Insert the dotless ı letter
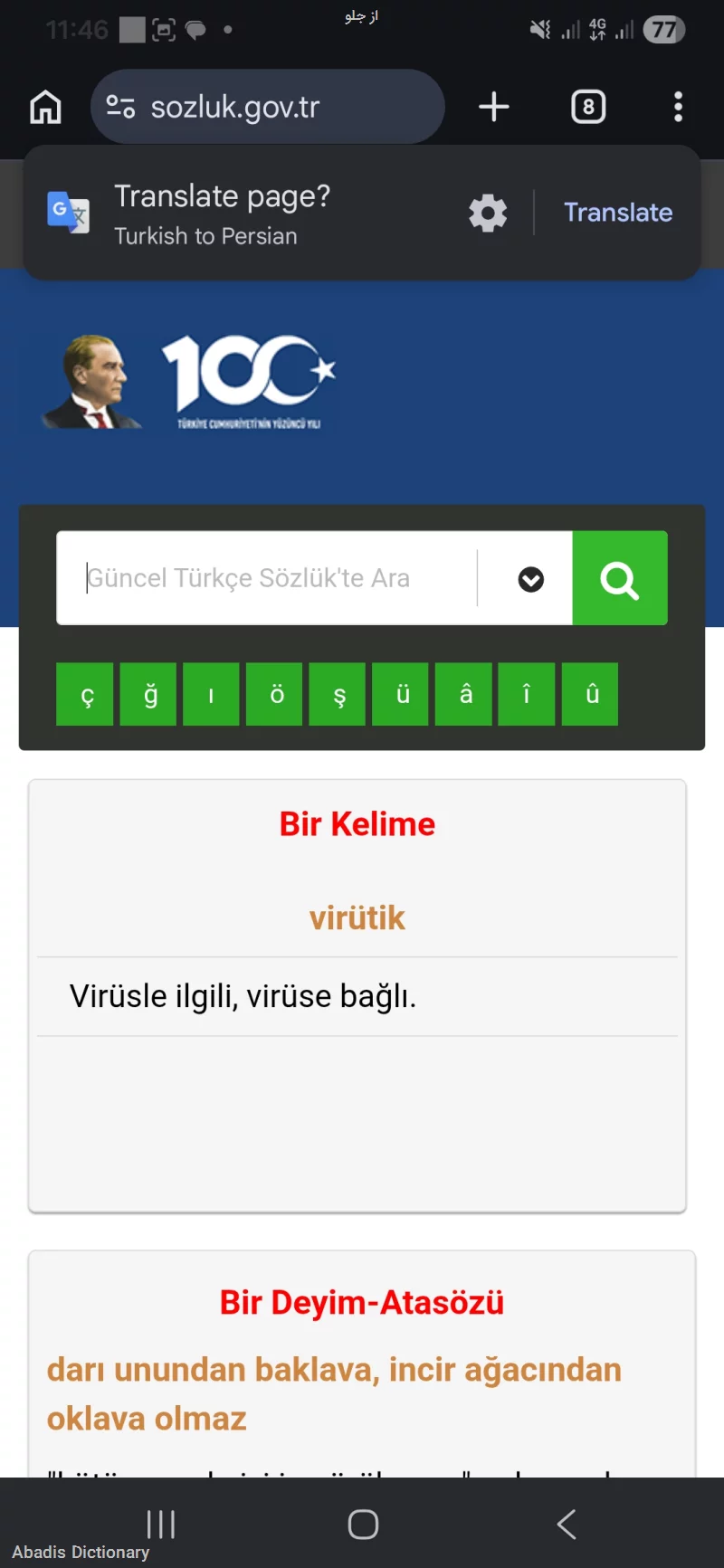724x1568 pixels. (211, 694)
